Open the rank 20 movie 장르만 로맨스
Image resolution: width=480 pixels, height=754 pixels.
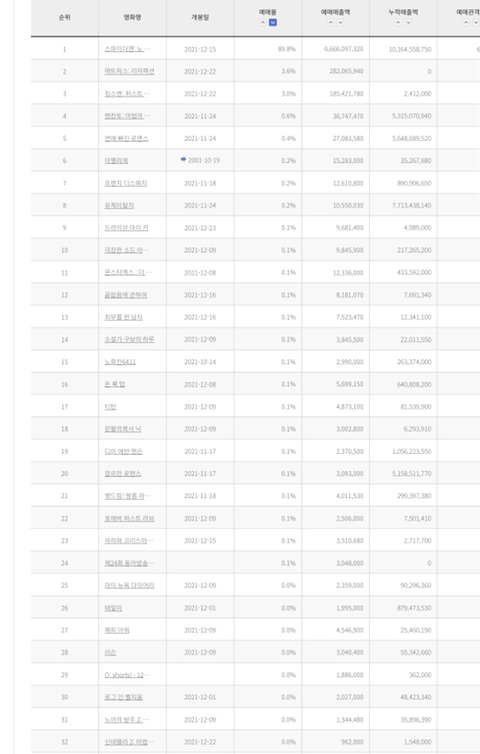[123, 474]
